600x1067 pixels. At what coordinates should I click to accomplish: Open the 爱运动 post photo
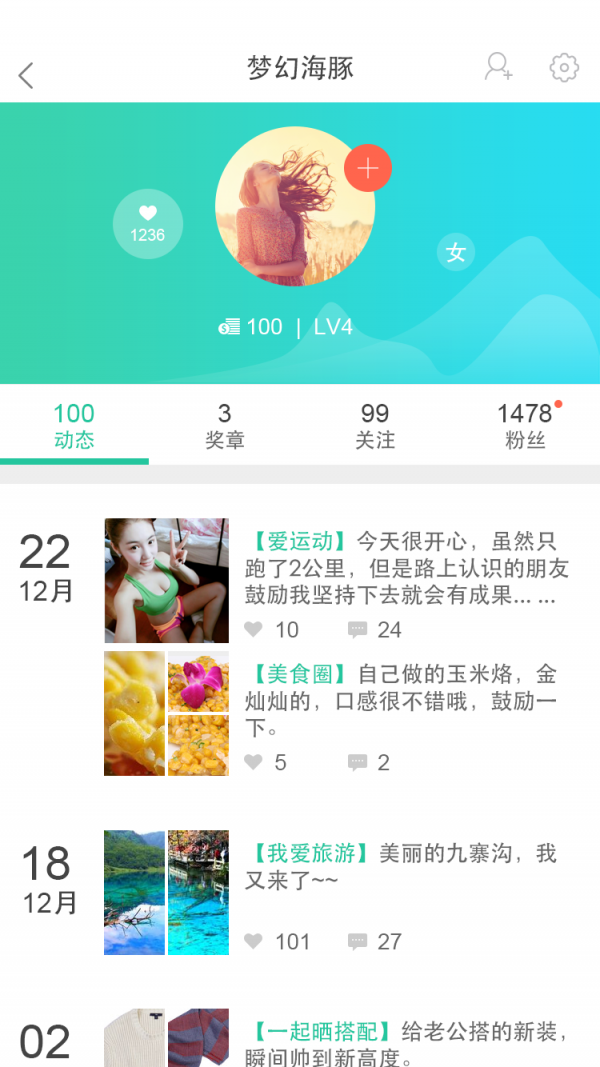point(166,580)
